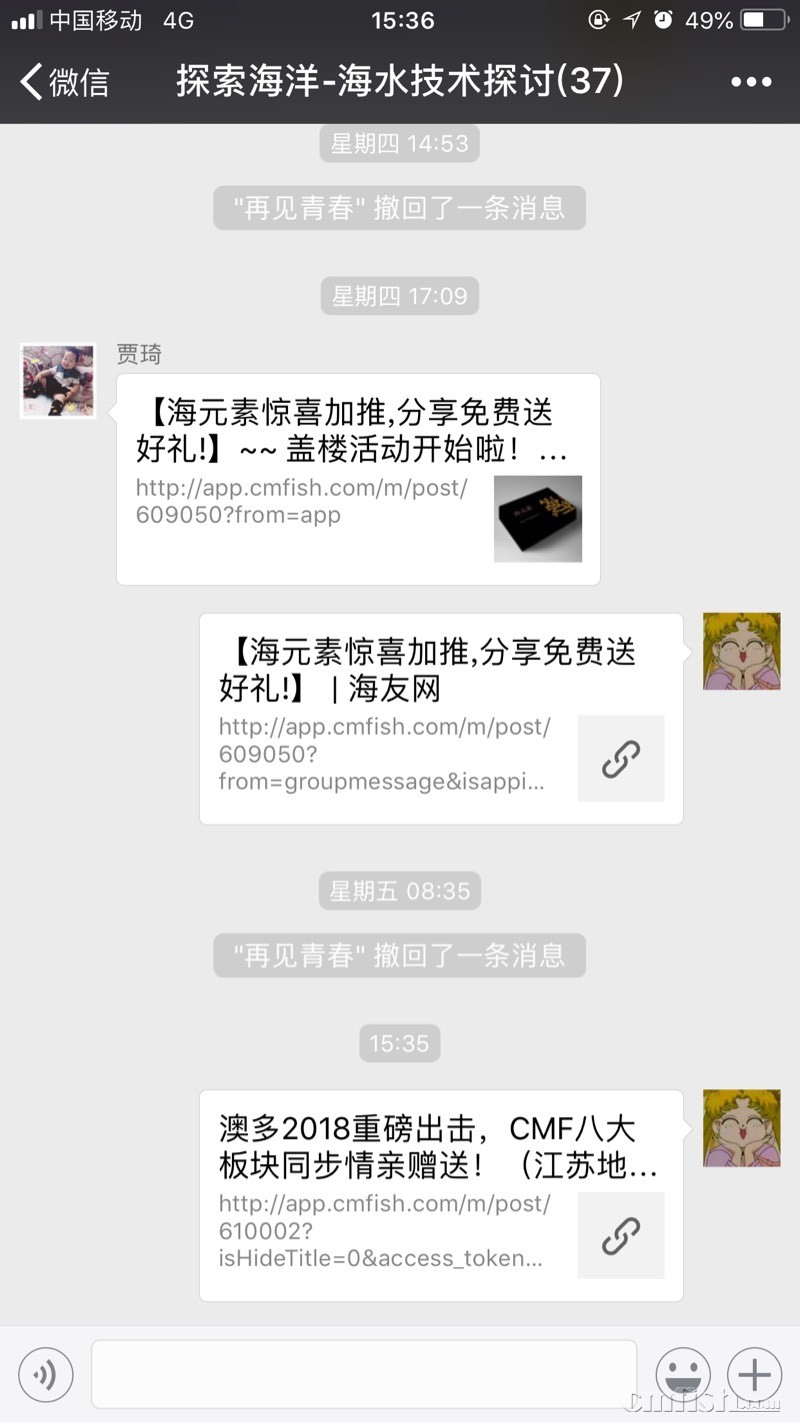Open 贾琦's shared 盖楼活动 link card

tap(358, 479)
